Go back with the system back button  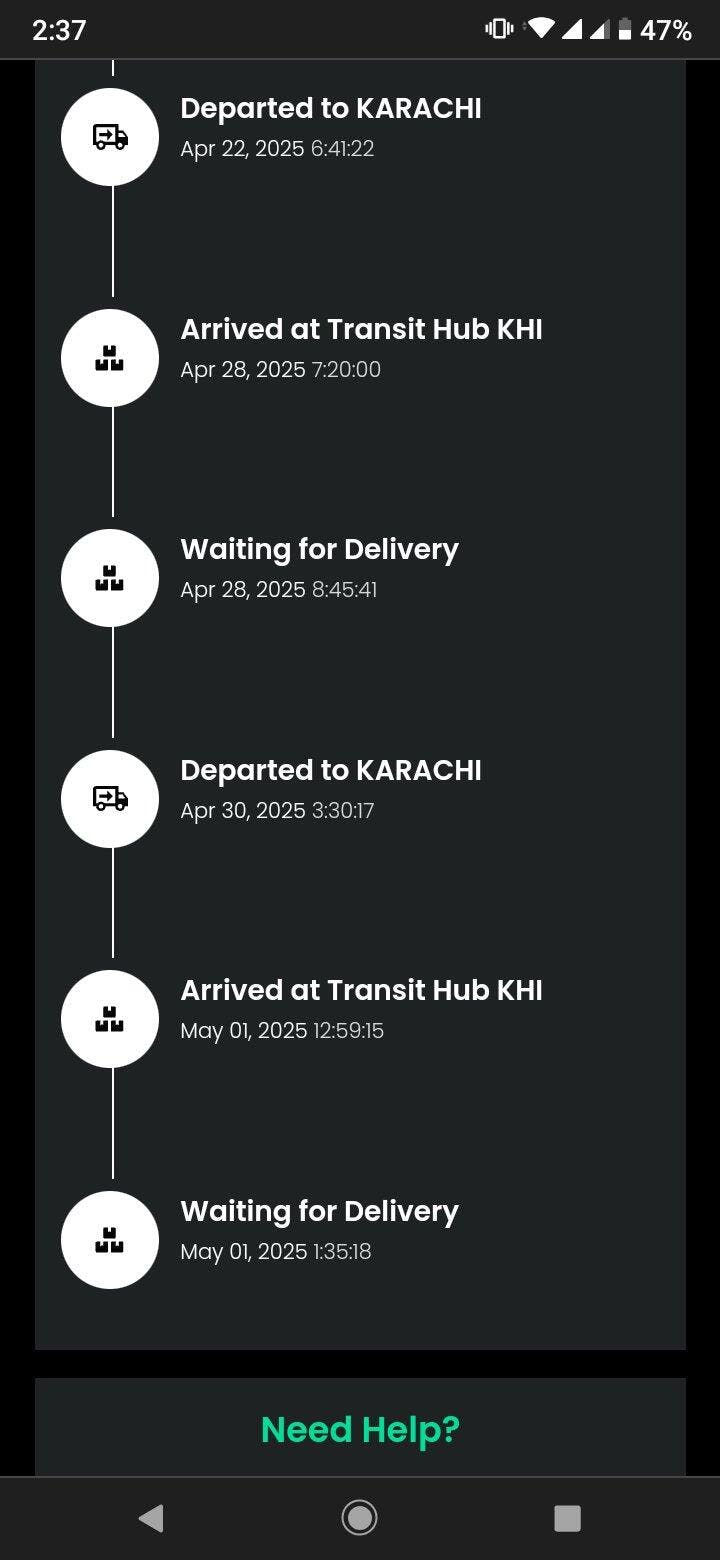click(151, 1518)
